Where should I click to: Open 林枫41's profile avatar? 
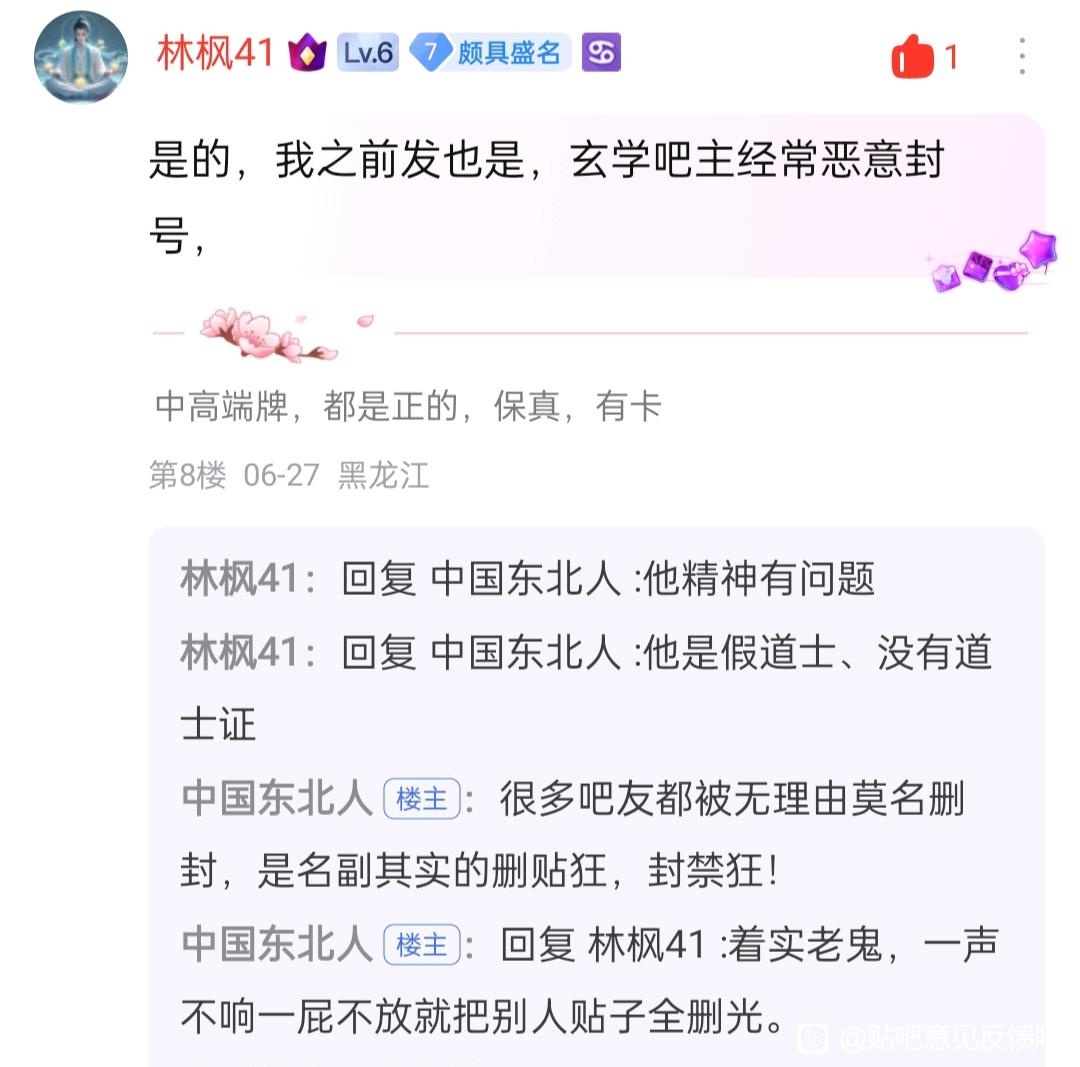pos(81,56)
